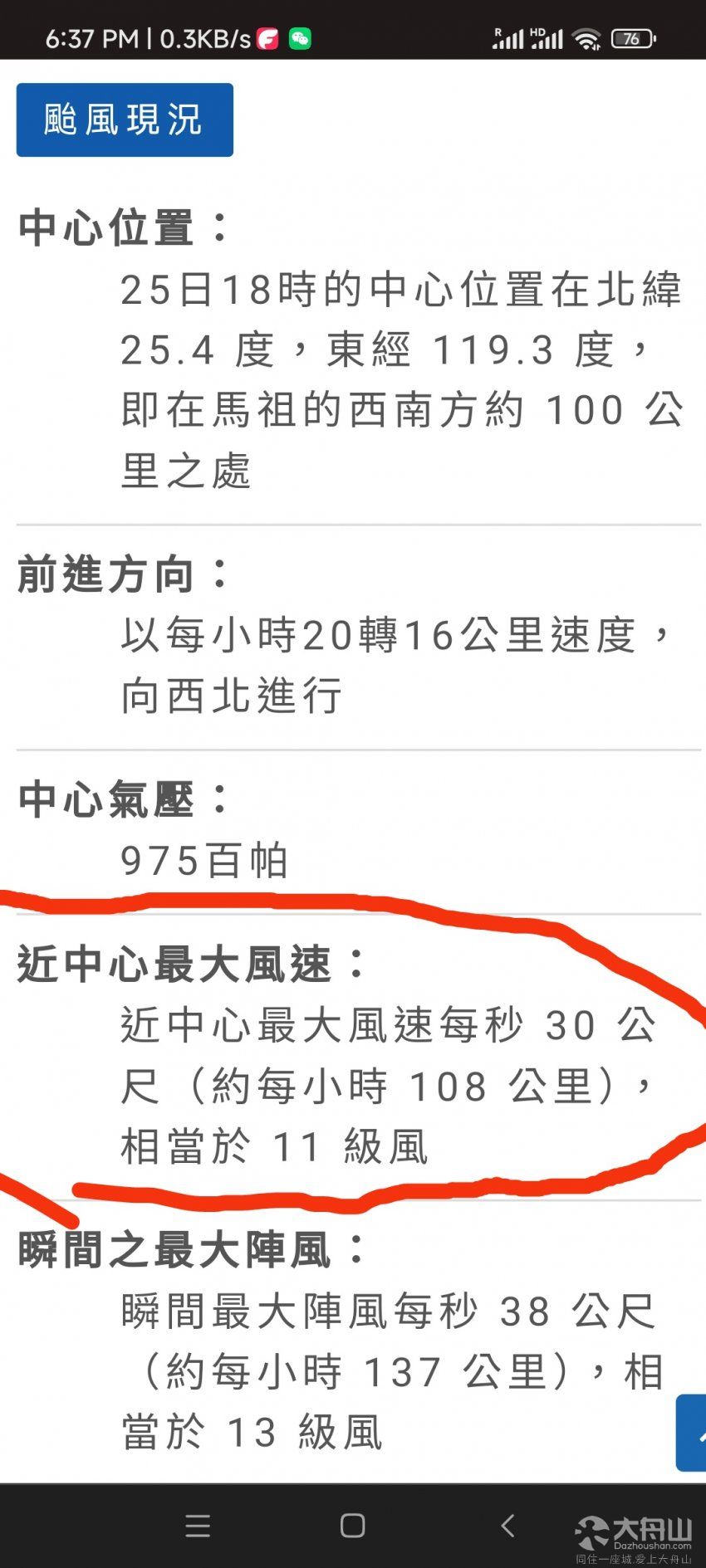Tap the blue back-to-top arrow button
The image size is (706, 1568).
click(694, 1434)
